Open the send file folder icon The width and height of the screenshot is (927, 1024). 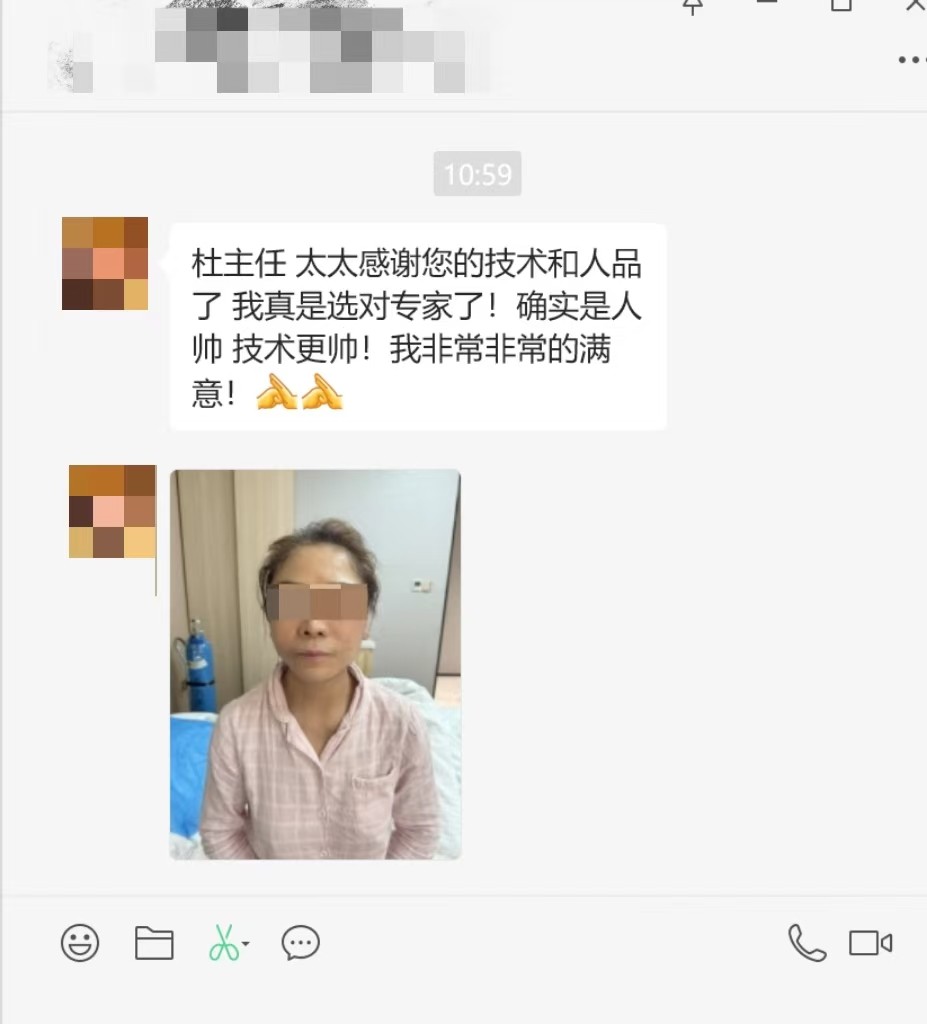(154, 942)
